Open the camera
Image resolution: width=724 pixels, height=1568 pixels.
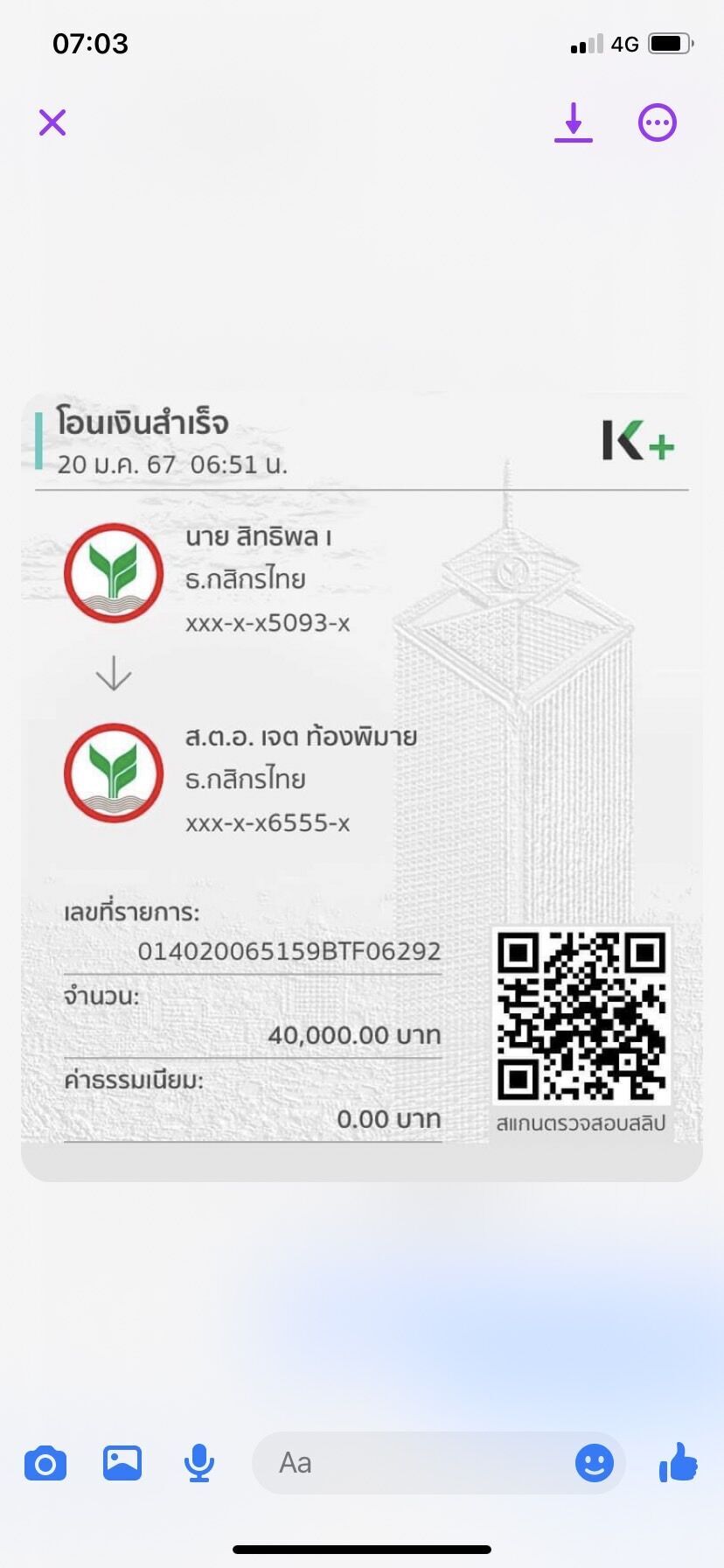tap(45, 1463)
